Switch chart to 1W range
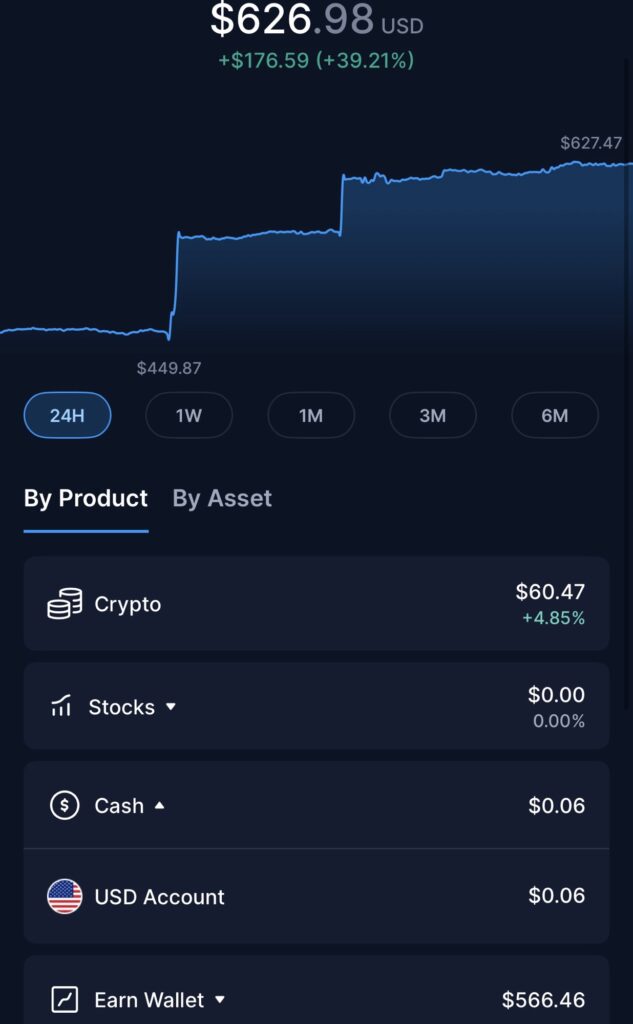 189,415
